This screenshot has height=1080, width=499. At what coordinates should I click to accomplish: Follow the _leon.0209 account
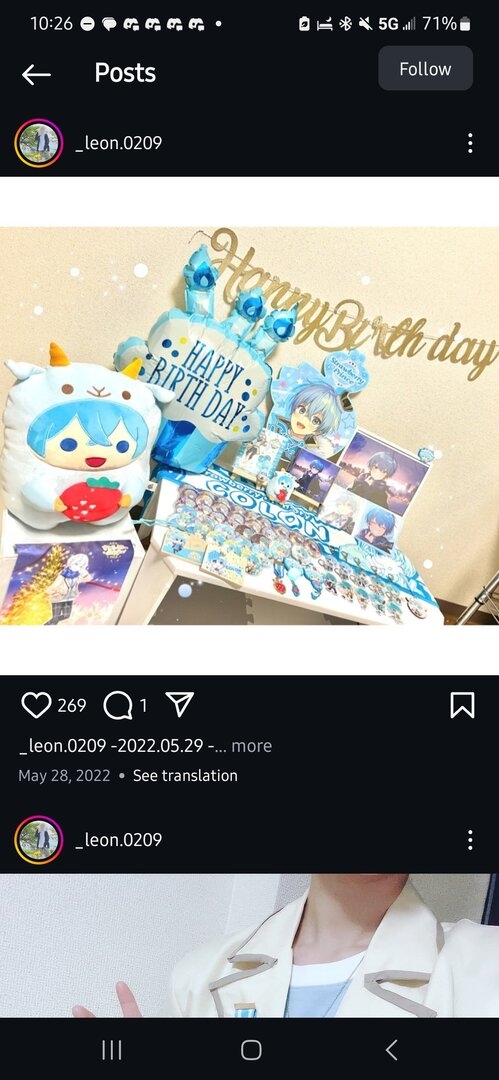click(x=425, y=68)
